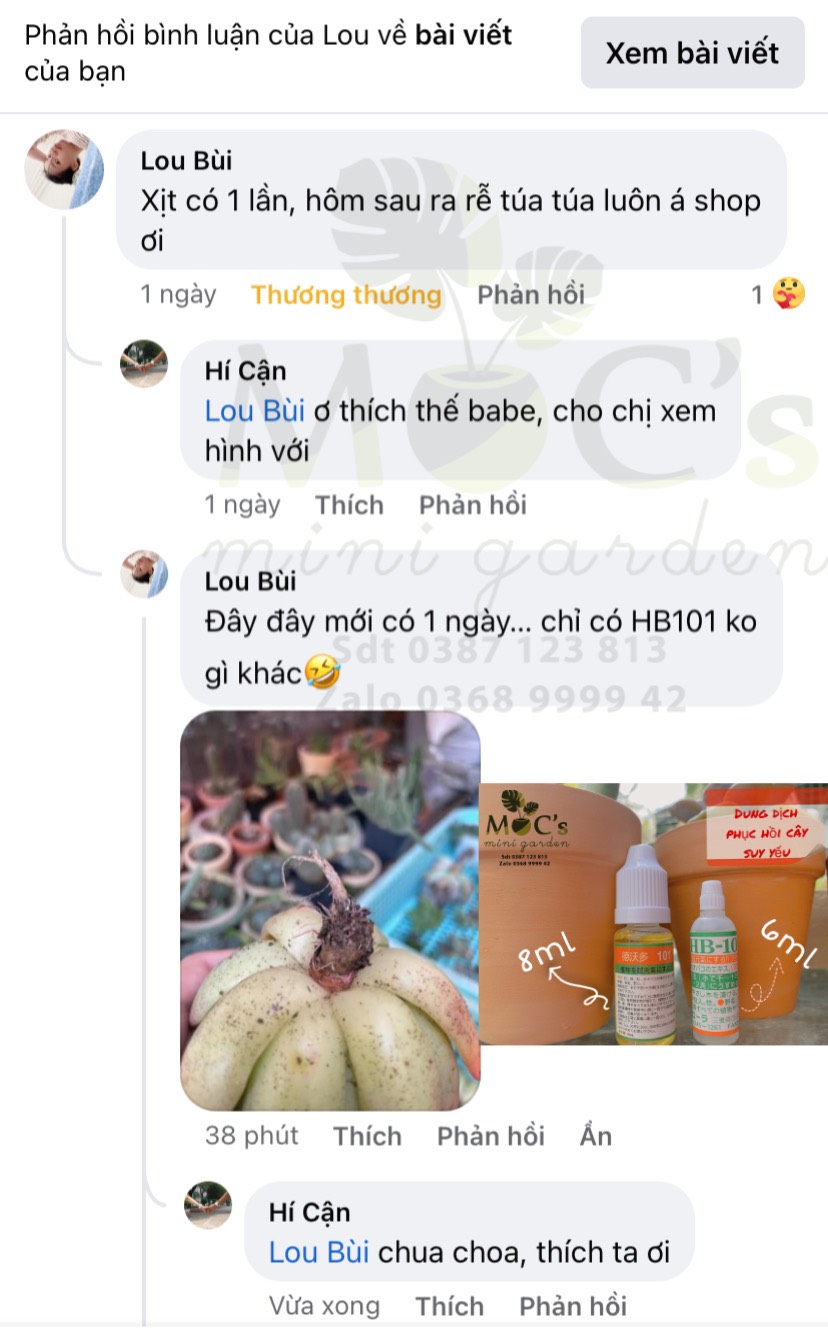
Task: Tap Phản hồi under Hí Cận's 1 ngày reply
Action: (x=473, y=505)
